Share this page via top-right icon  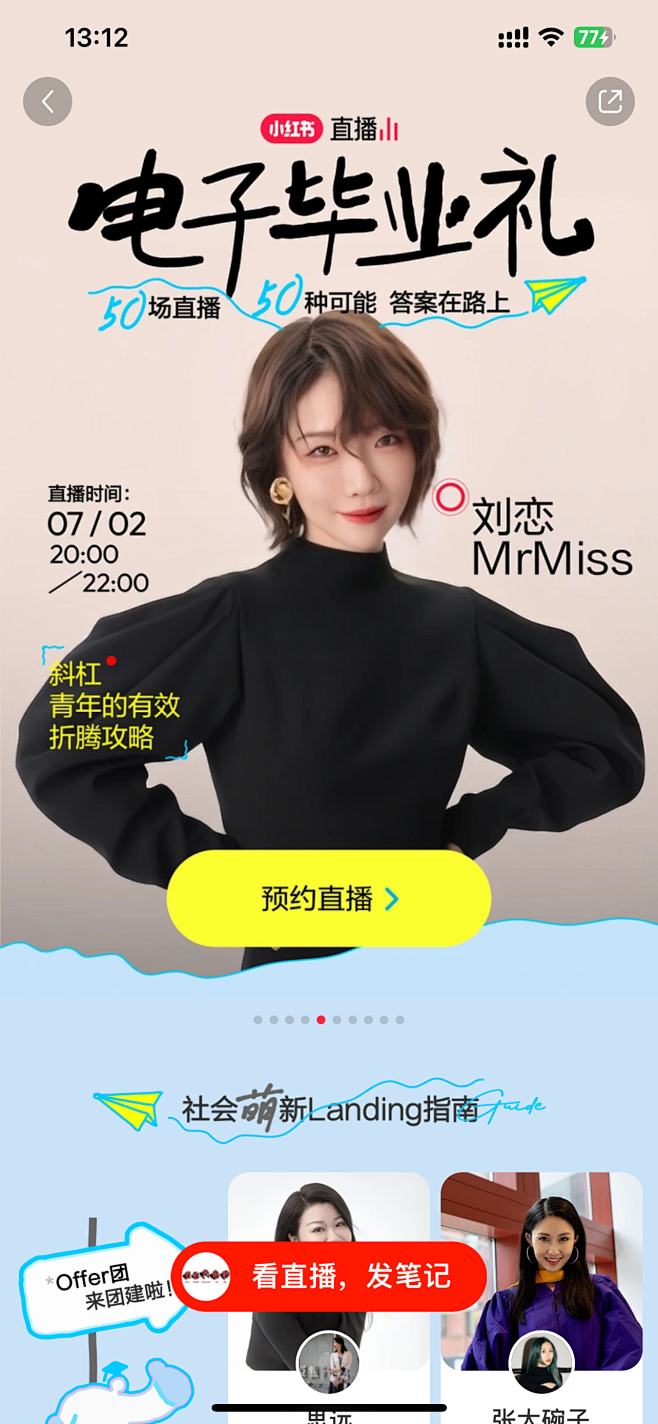(609, 101)
